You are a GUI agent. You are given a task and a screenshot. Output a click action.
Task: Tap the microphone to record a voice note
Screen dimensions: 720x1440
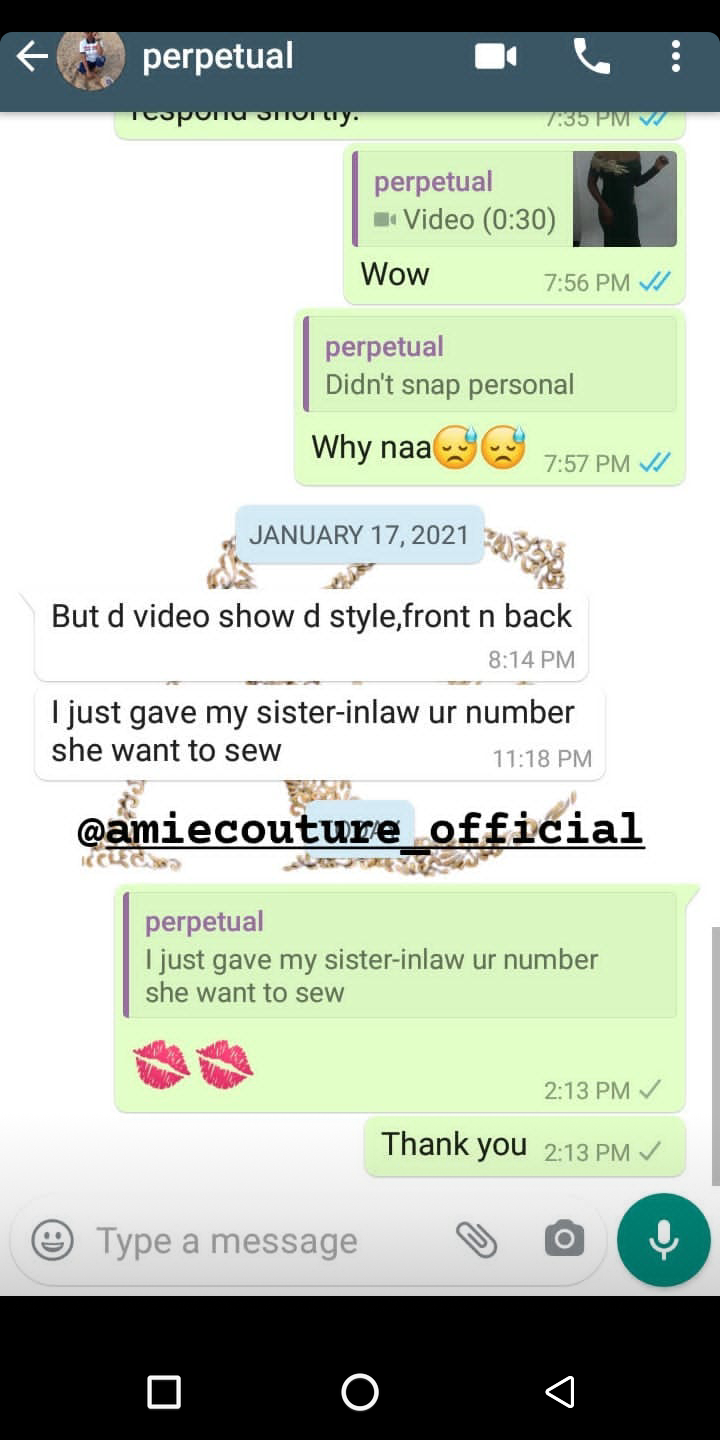(x=664, y=1240)
